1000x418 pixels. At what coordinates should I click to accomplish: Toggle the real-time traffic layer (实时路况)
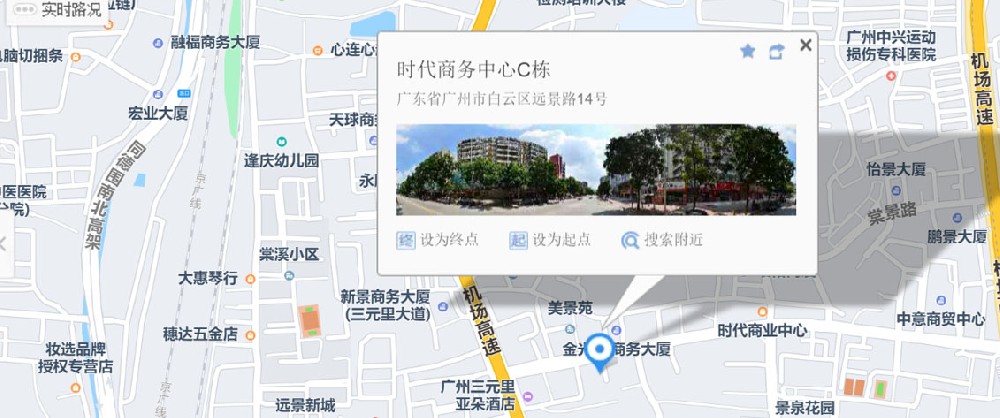pos(60,10)
